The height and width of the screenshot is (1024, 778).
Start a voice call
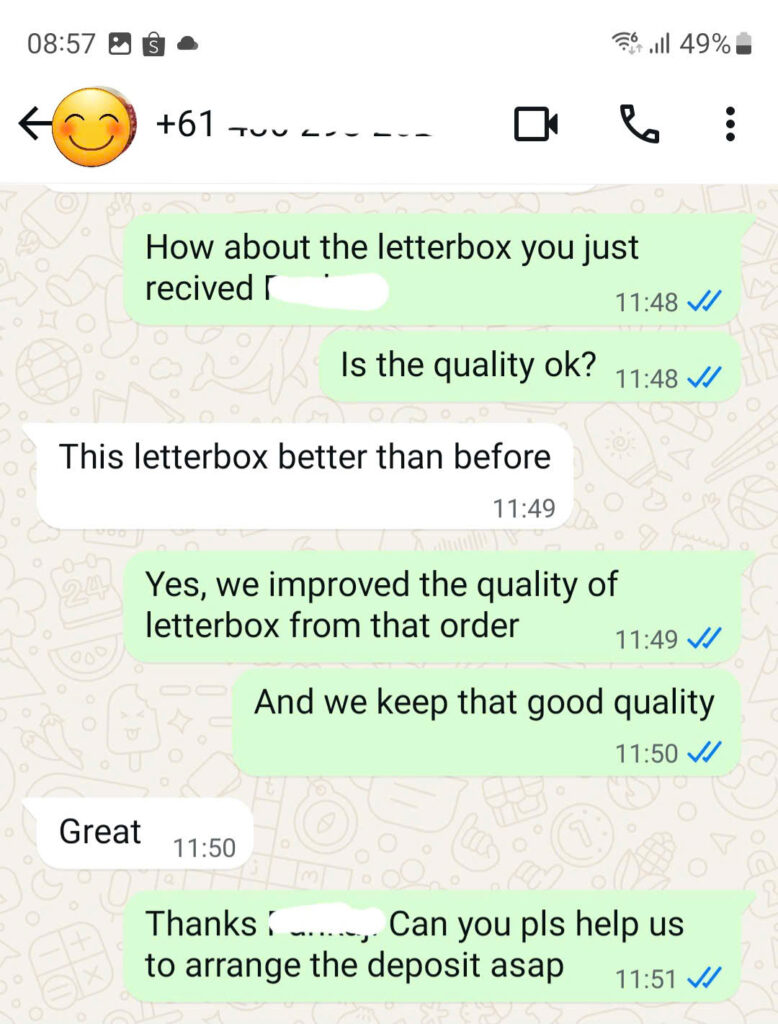click(x=639, y=124)
